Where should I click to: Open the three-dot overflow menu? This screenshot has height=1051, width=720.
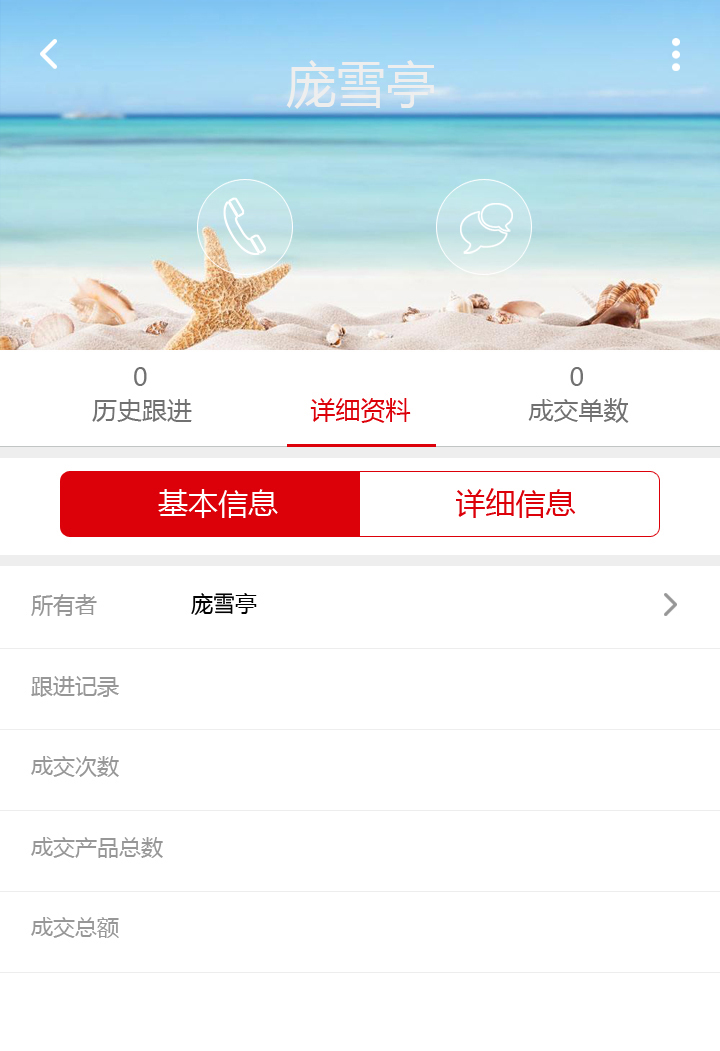[x=676, y=54]
